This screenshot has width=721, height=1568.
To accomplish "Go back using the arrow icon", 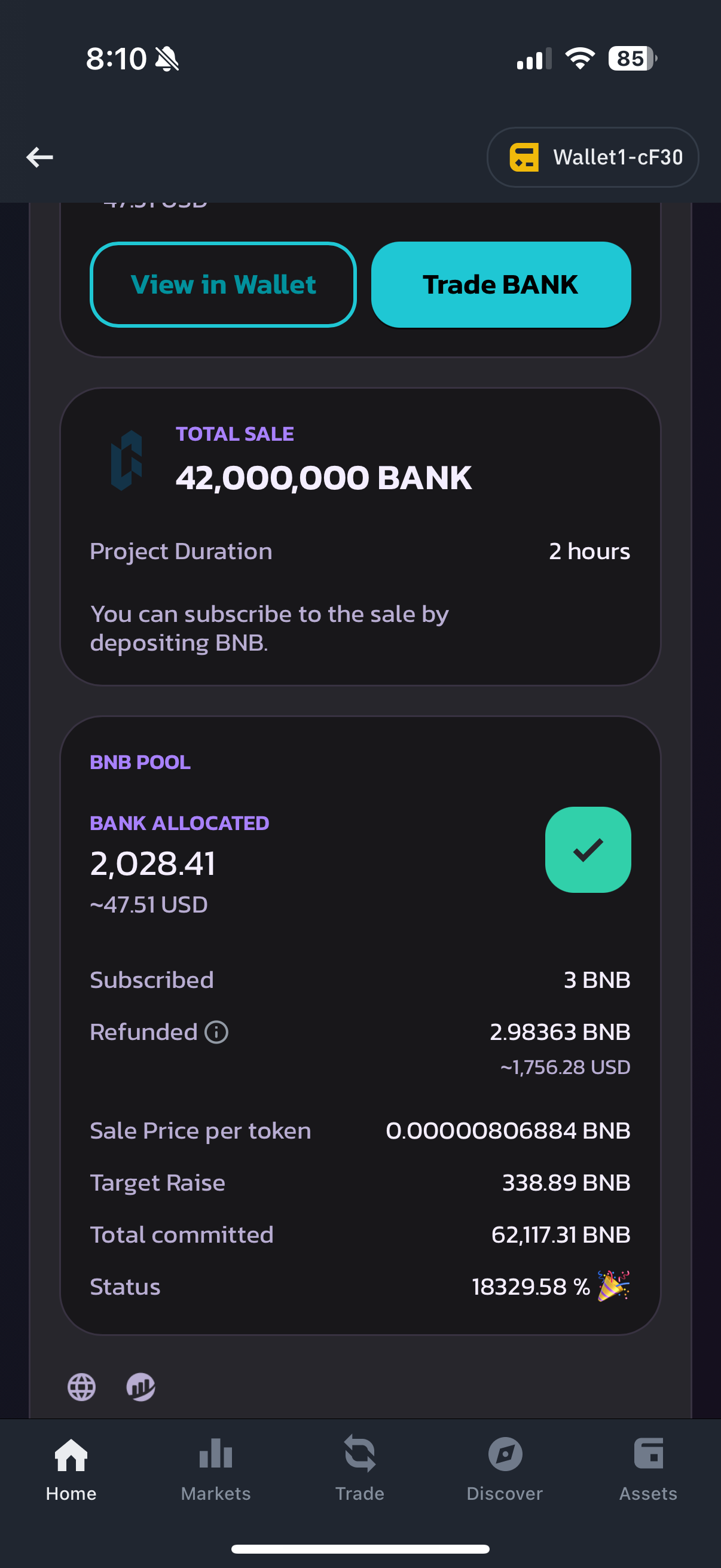I will pyautogui.click(x=39, y=157).
